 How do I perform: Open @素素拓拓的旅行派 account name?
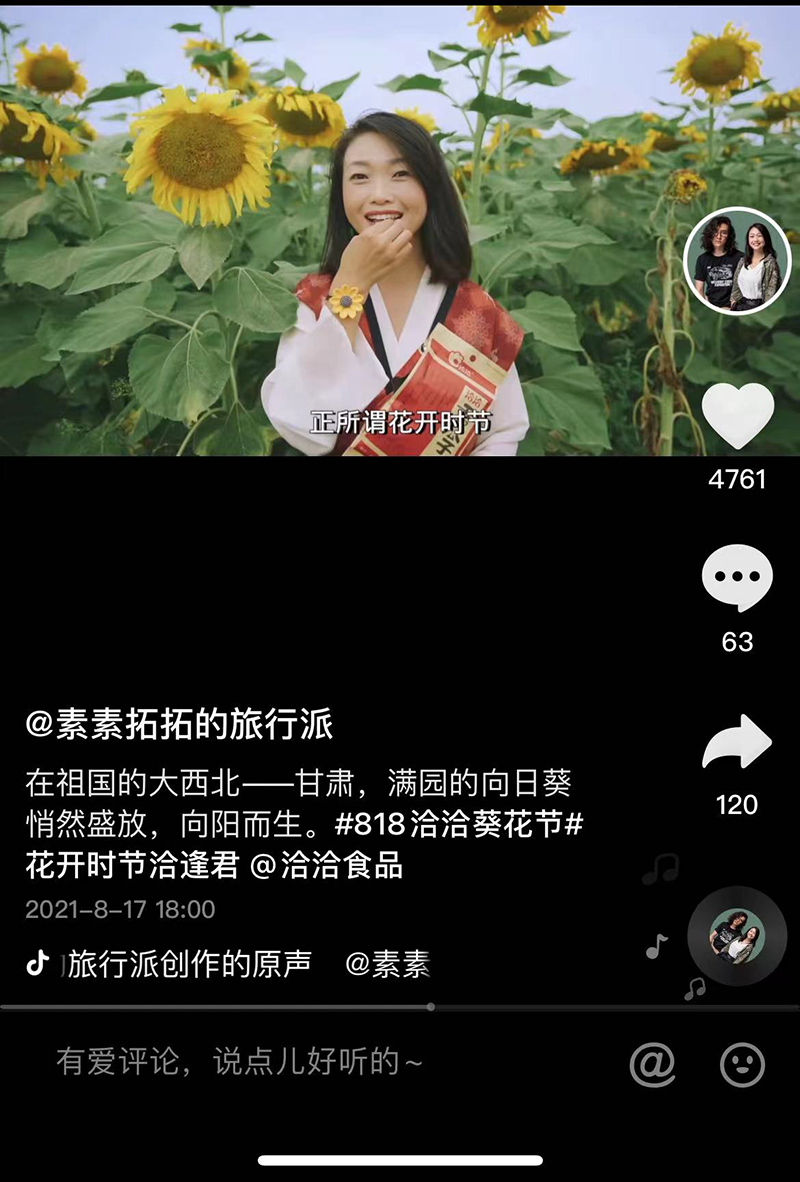point(179,723)
